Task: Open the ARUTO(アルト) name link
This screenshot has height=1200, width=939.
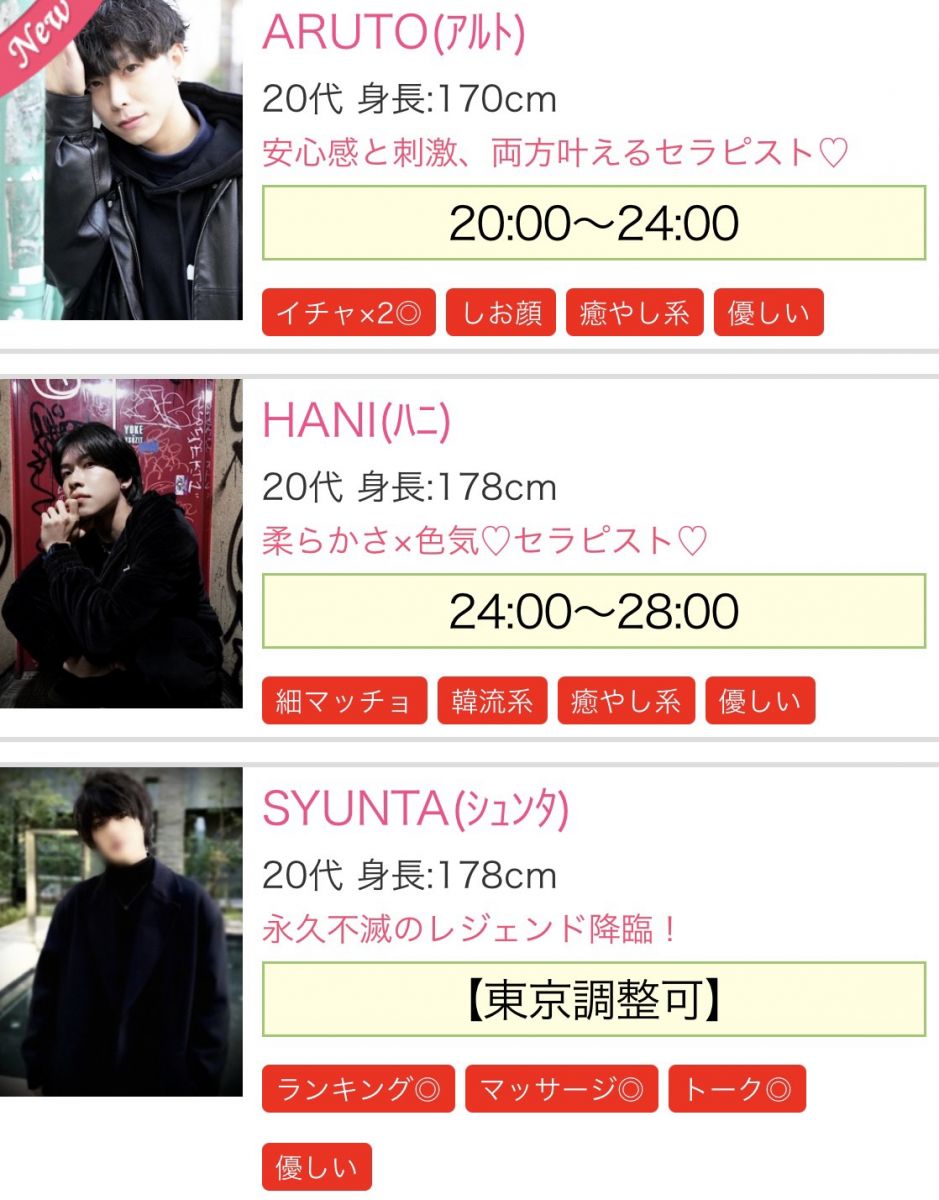Action: point(393,34)
